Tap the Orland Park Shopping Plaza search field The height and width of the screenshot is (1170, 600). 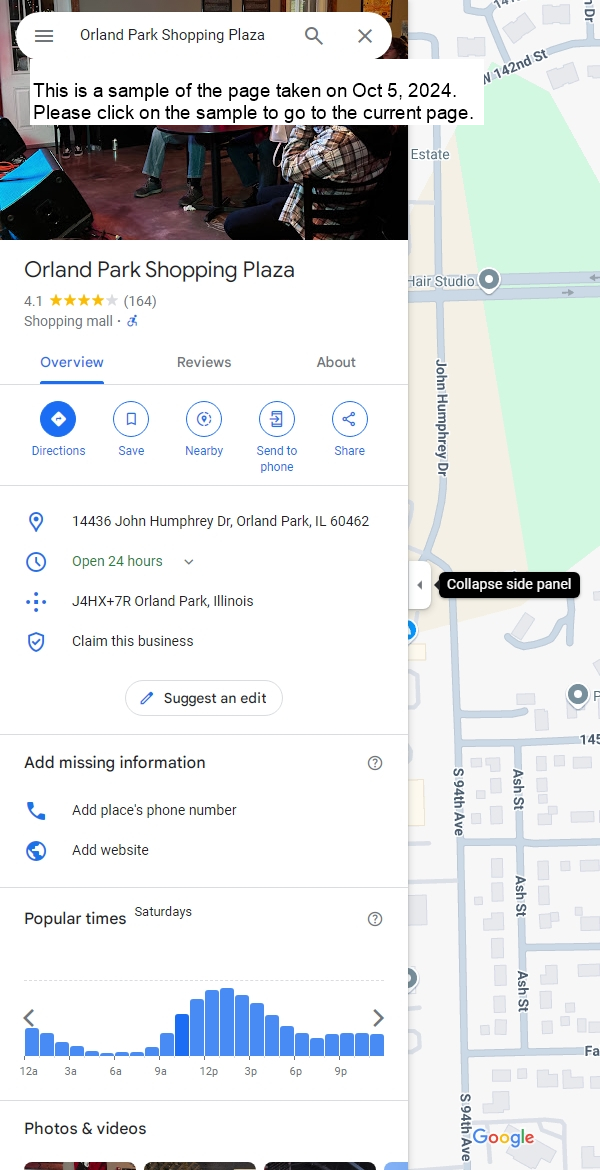(180, 35)
